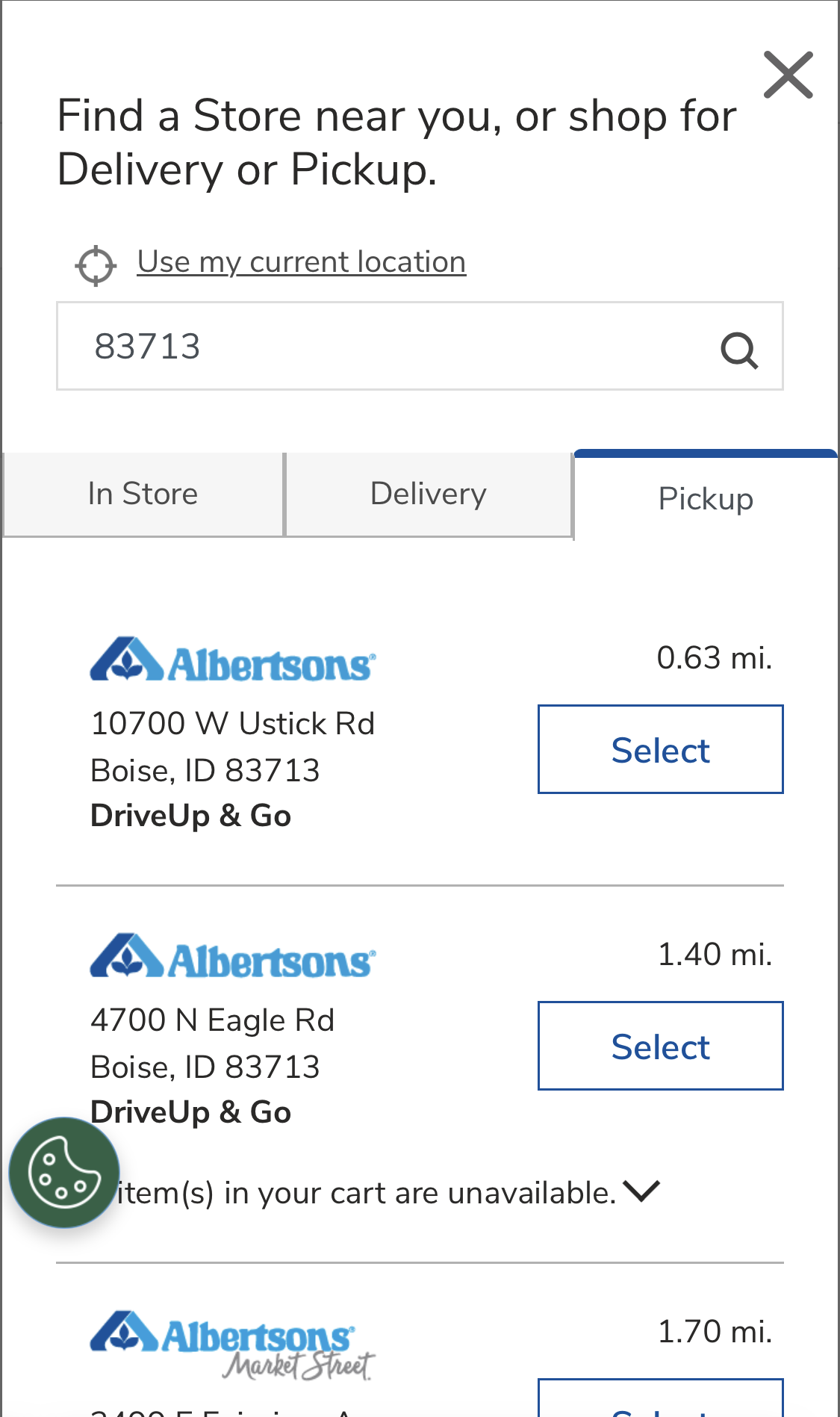Select the 4700 N Eagle Rd store
Image resolution: width=840 pixels, height=1417 pixels.
660,1046
